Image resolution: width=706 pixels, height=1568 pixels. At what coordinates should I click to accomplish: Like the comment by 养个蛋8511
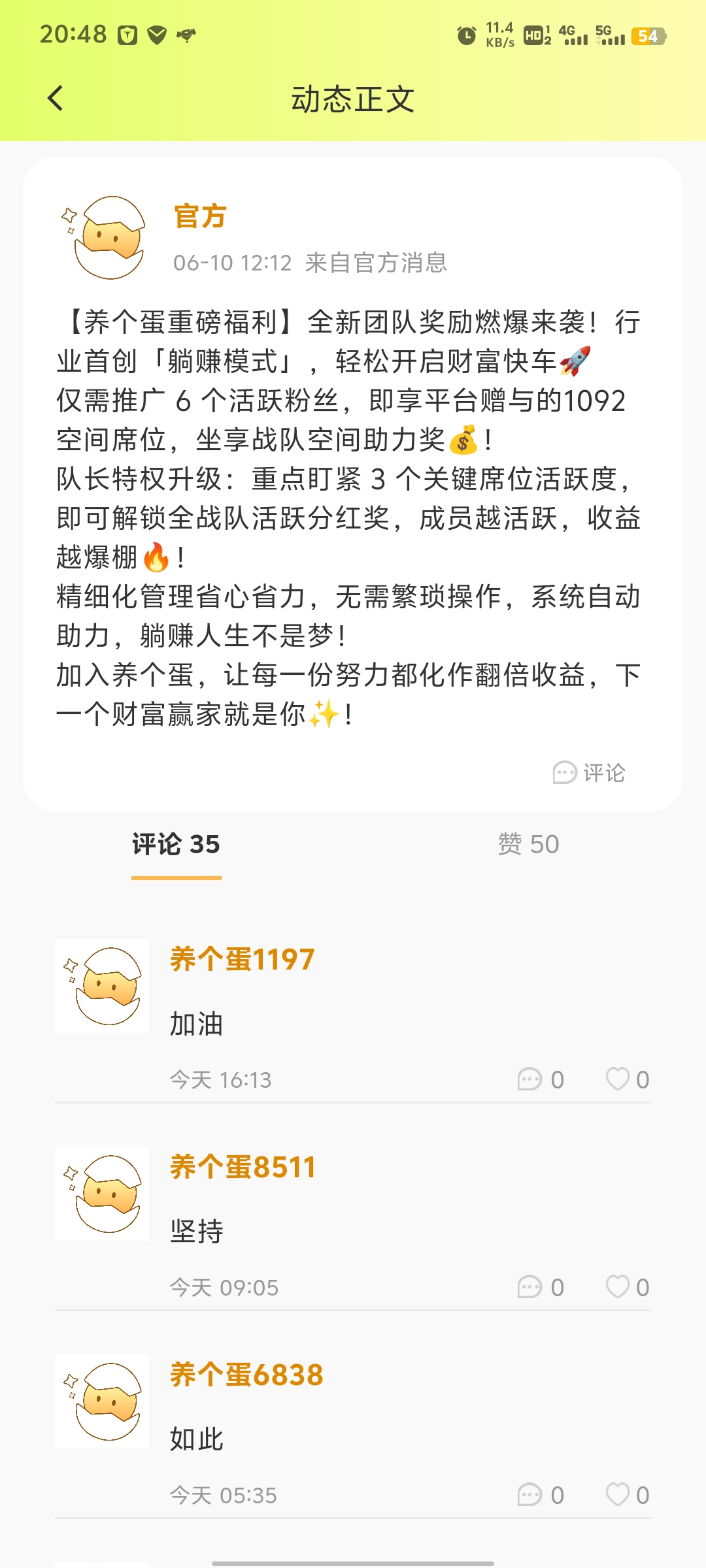click(628, 1287)
